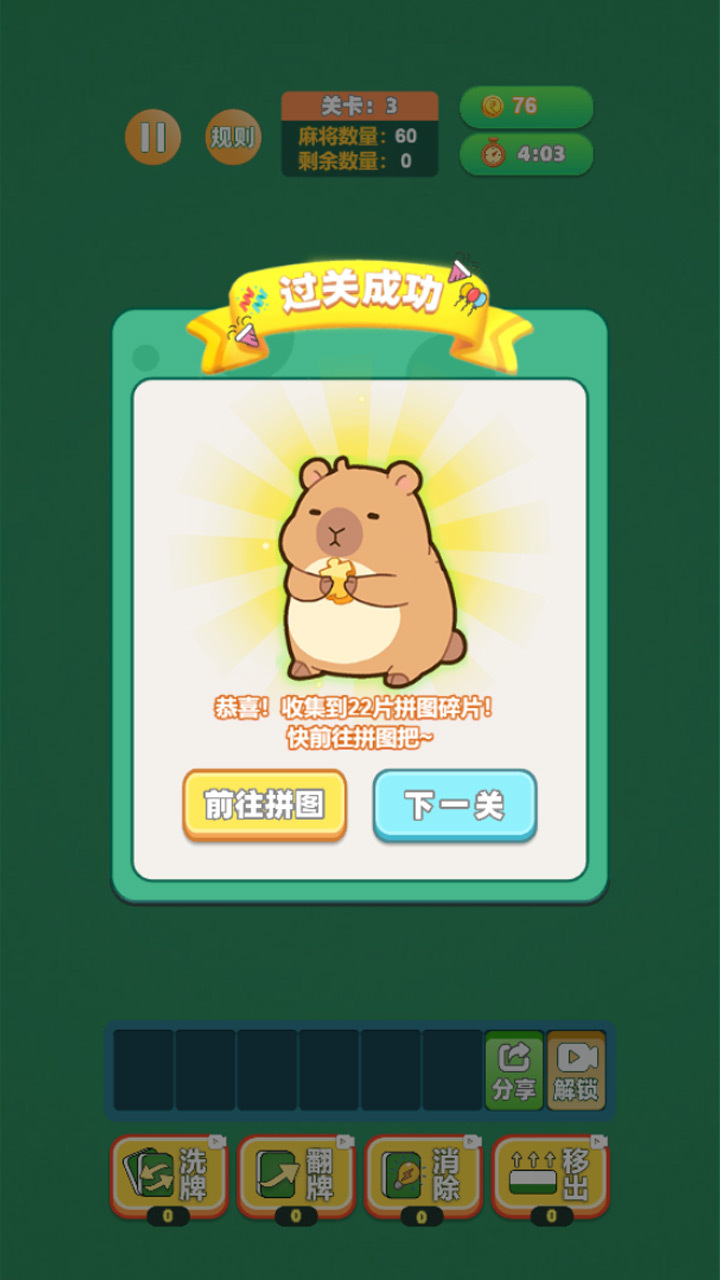Screen dimensions: 720x1280
Task: Start next level with 下一关
Action: pyautogui.click(x=455, y=804)
